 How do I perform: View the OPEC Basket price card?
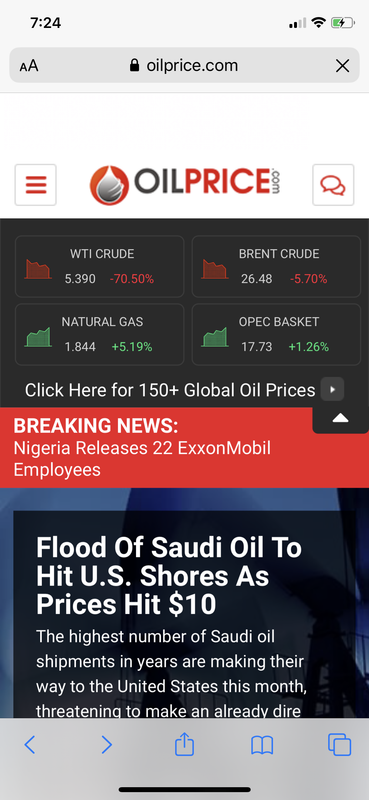click(x=276, y=334)
